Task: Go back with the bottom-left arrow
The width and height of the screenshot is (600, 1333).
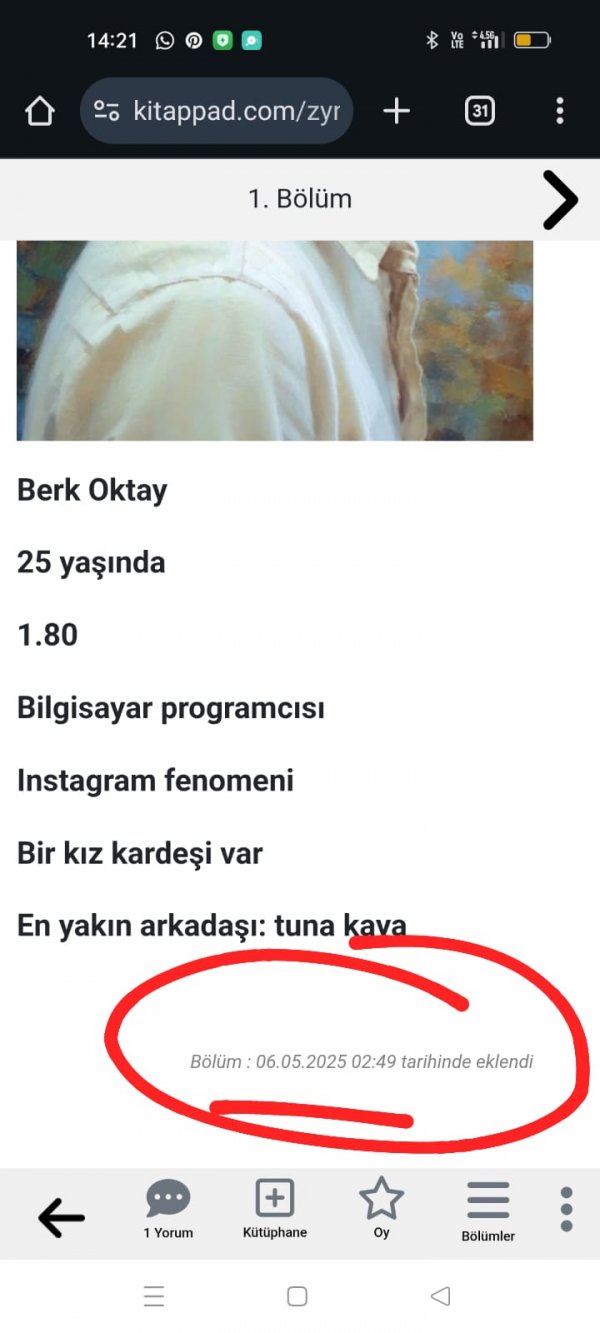Action: [61, 1217]
